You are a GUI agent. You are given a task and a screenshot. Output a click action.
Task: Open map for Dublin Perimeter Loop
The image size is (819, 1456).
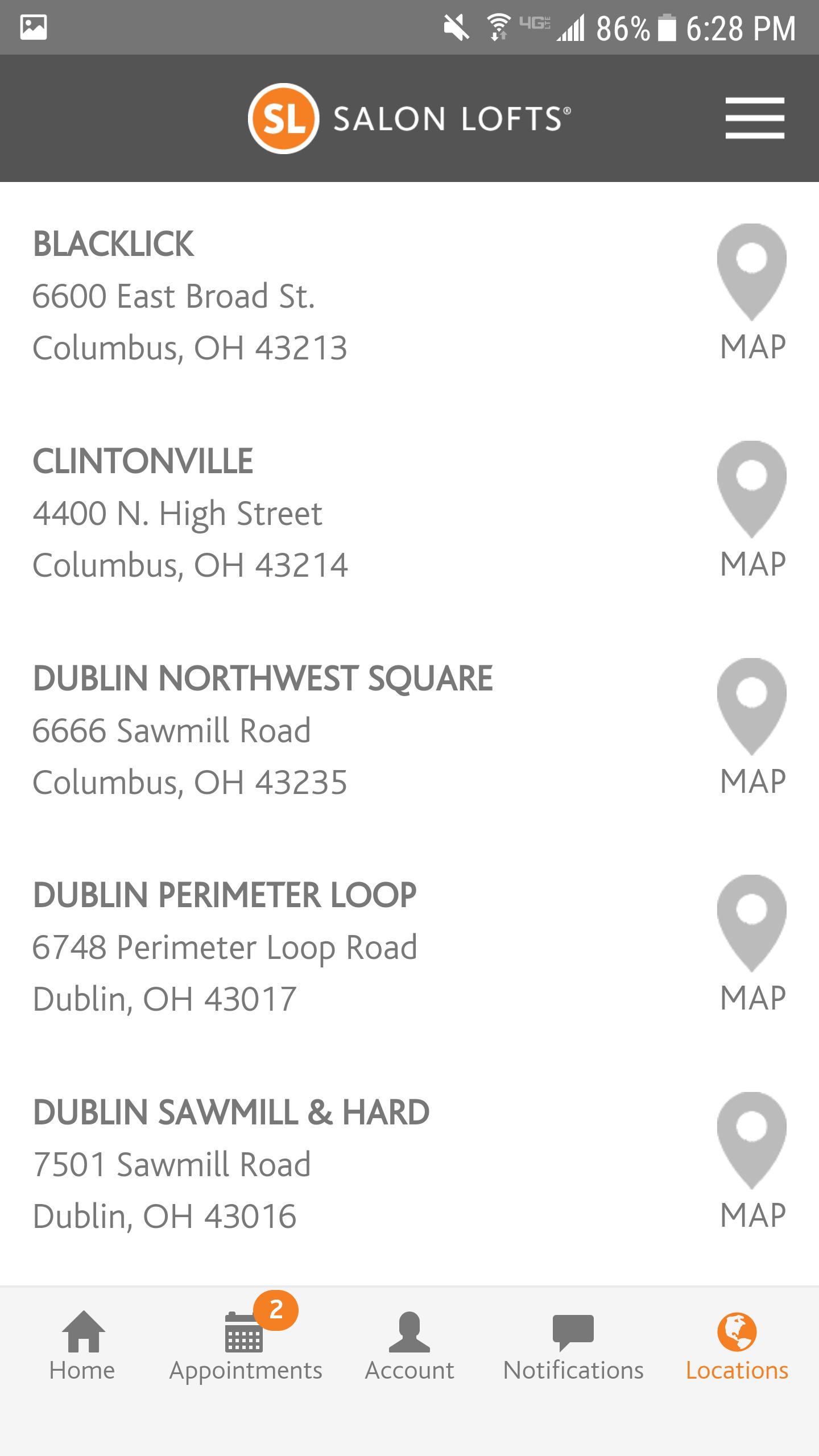pyautogui.click(x=752, y=943)
